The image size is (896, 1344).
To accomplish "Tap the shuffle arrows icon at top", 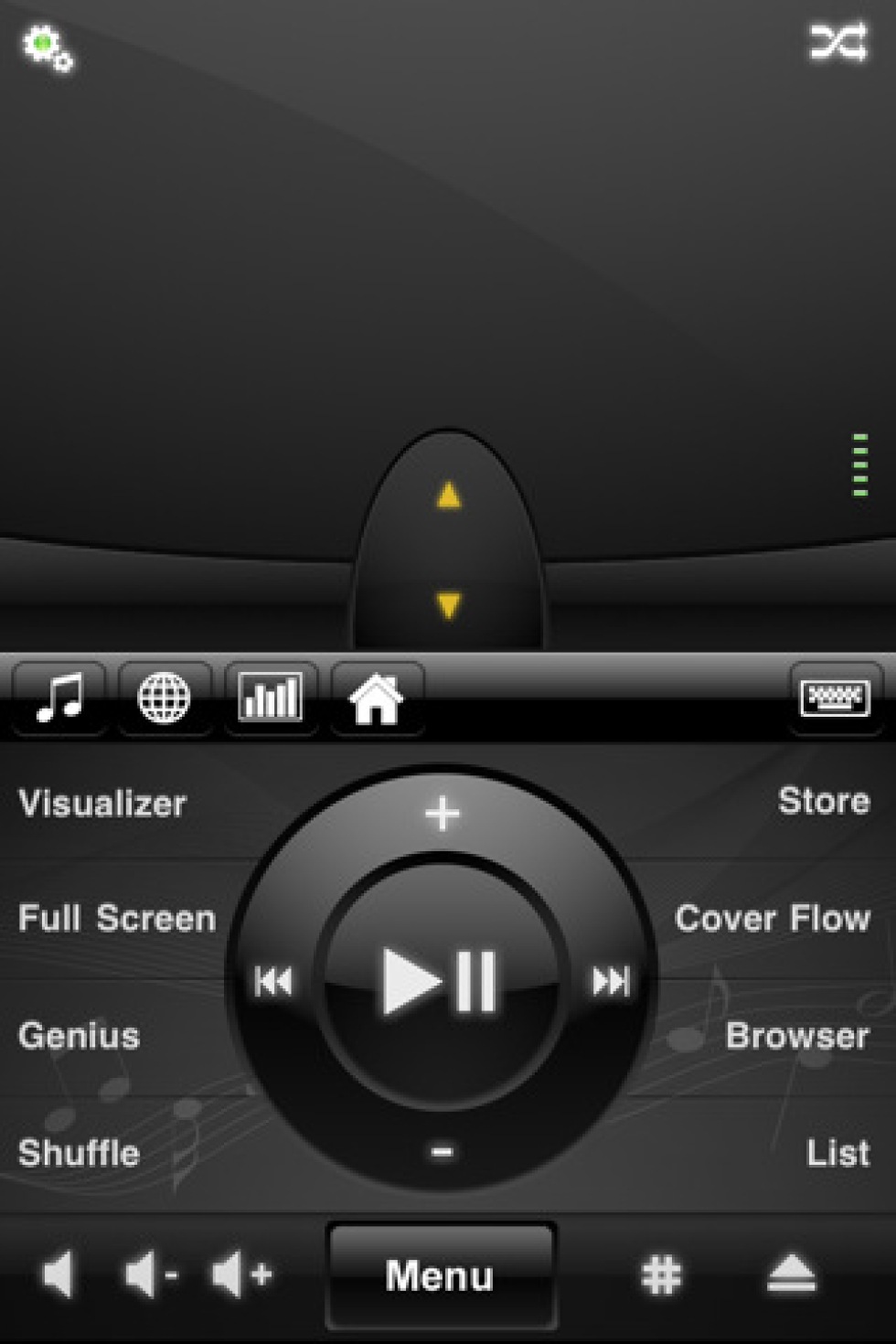I will point(838,42).
